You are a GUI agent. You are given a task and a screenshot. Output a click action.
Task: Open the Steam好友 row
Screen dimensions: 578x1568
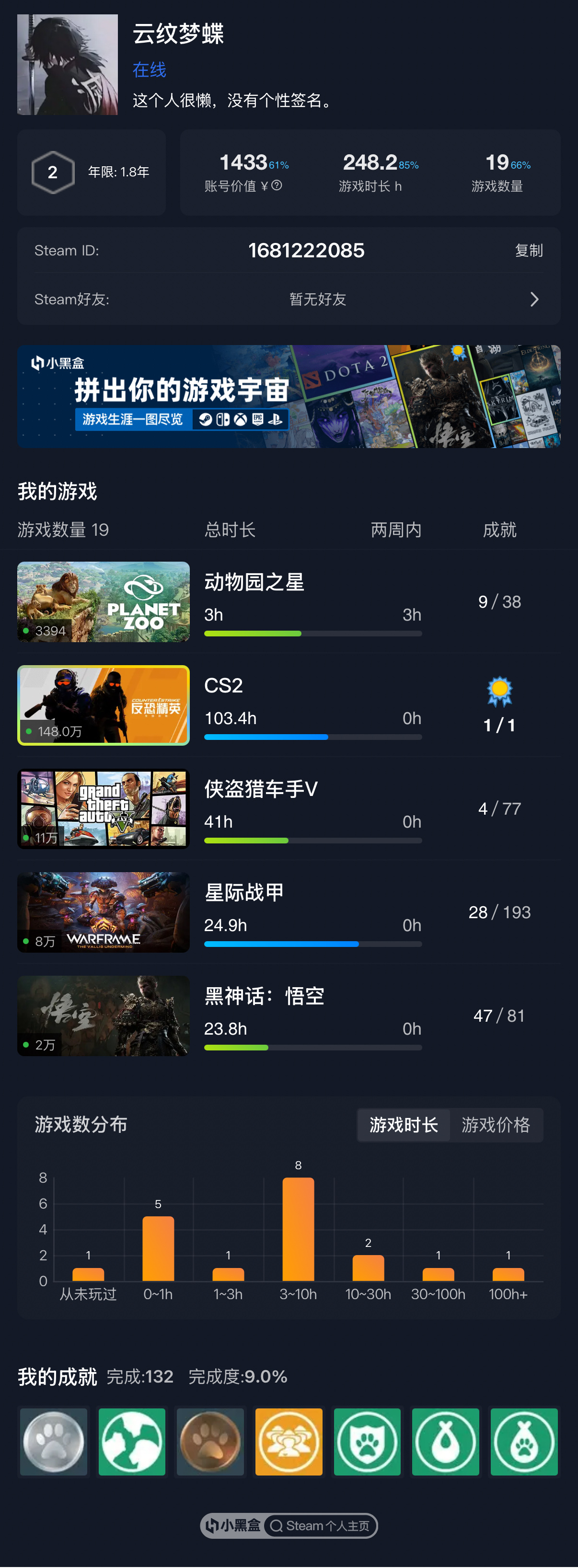click(x=289, y=299)
